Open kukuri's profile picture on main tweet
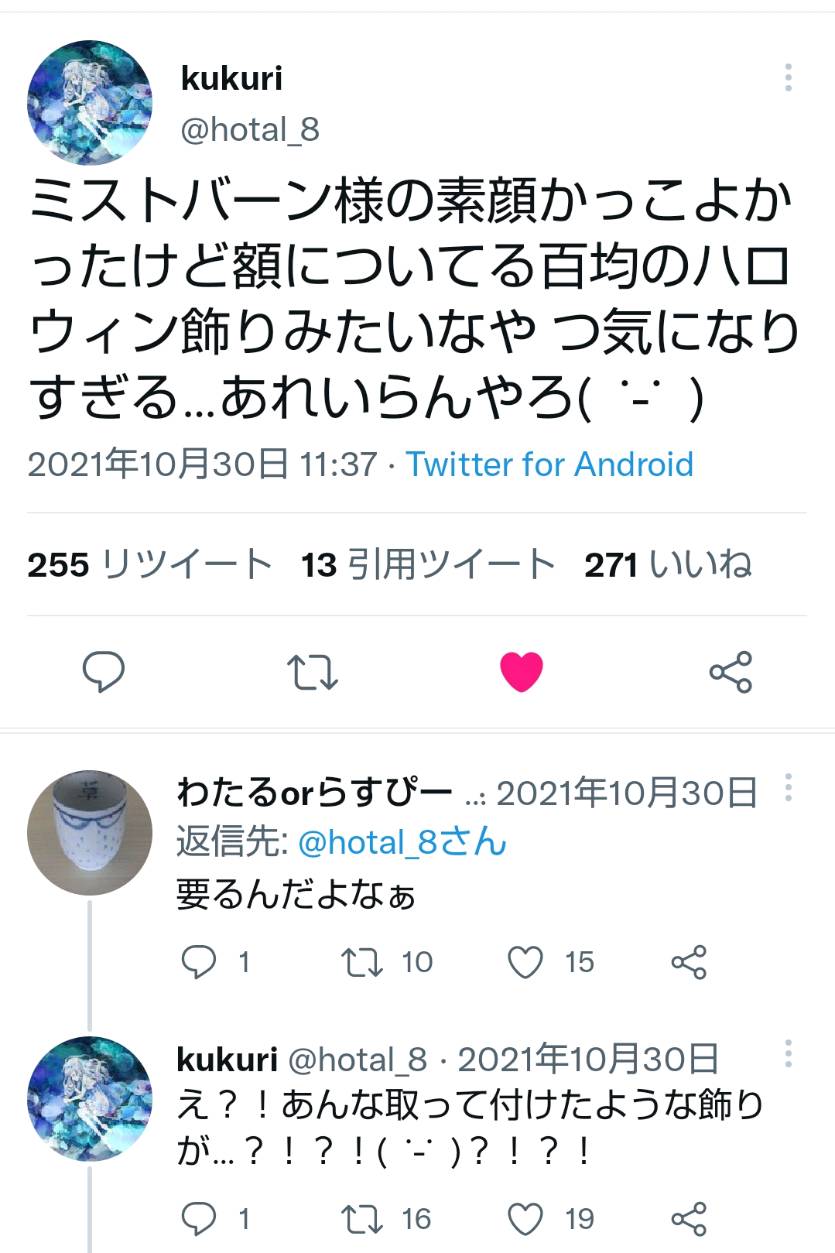Image resolution: width=835 pixels, height=1253 pixels. pos(90,102)
